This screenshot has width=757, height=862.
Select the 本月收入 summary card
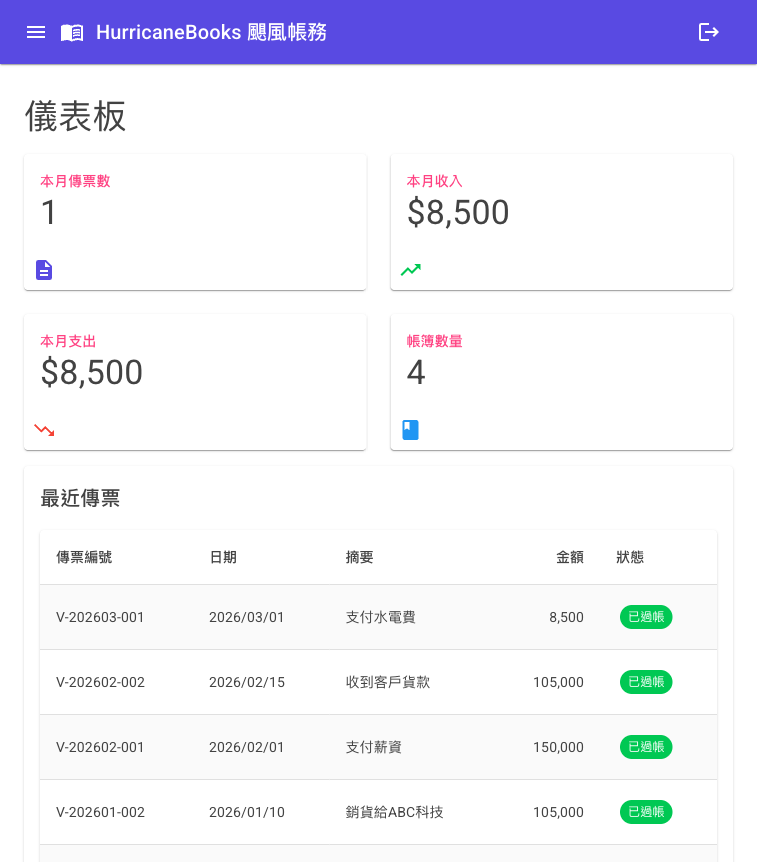point(561,222)
